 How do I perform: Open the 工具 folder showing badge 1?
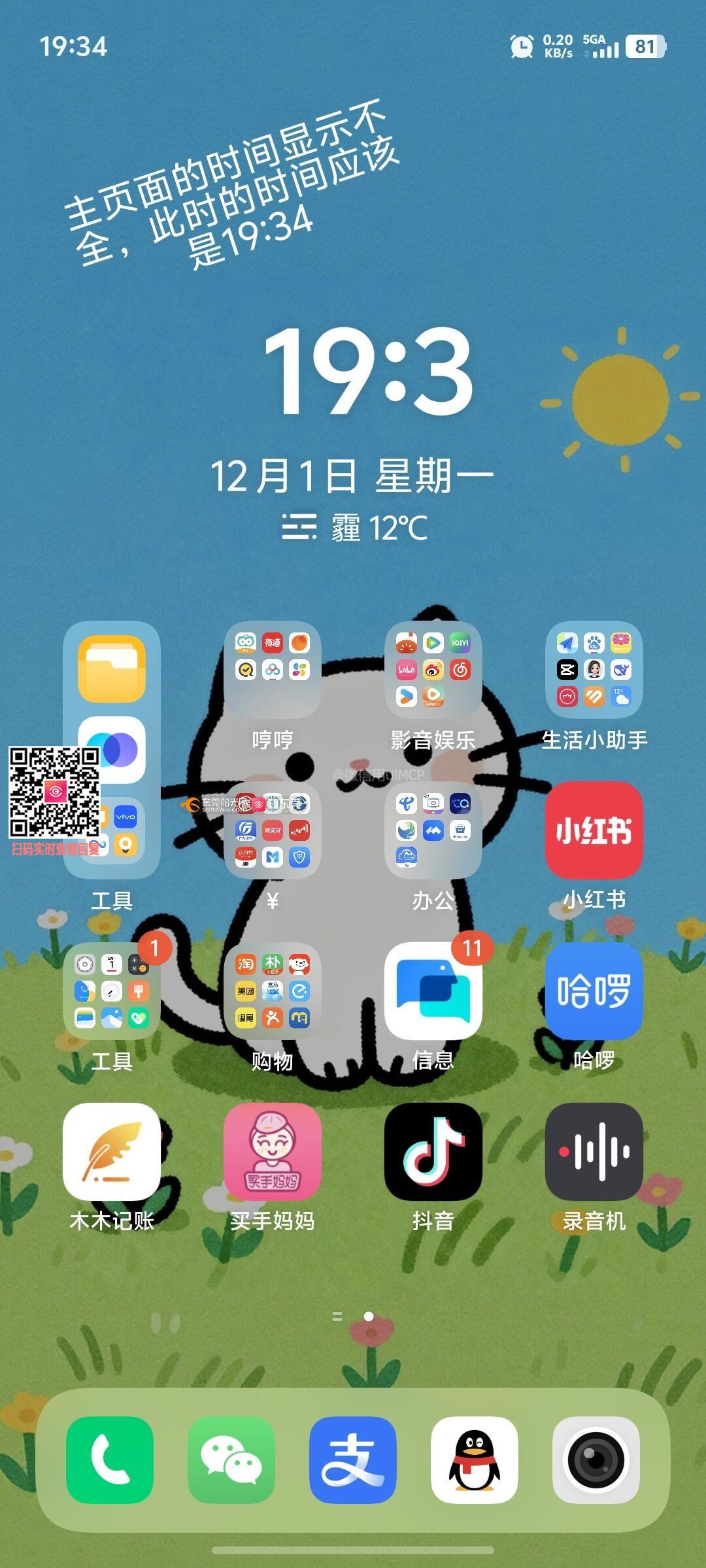click(112, 991)
